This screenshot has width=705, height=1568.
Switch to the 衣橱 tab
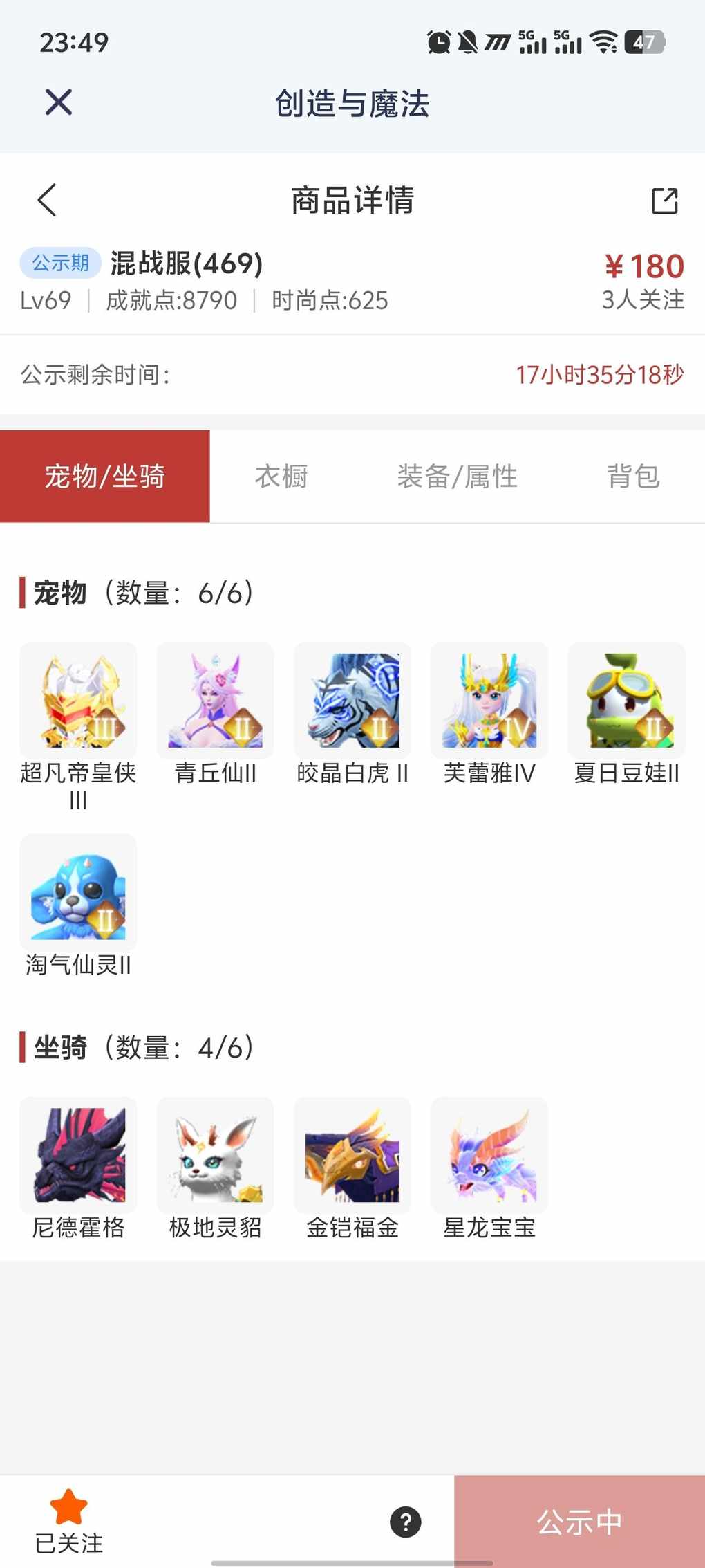[281, 477]
